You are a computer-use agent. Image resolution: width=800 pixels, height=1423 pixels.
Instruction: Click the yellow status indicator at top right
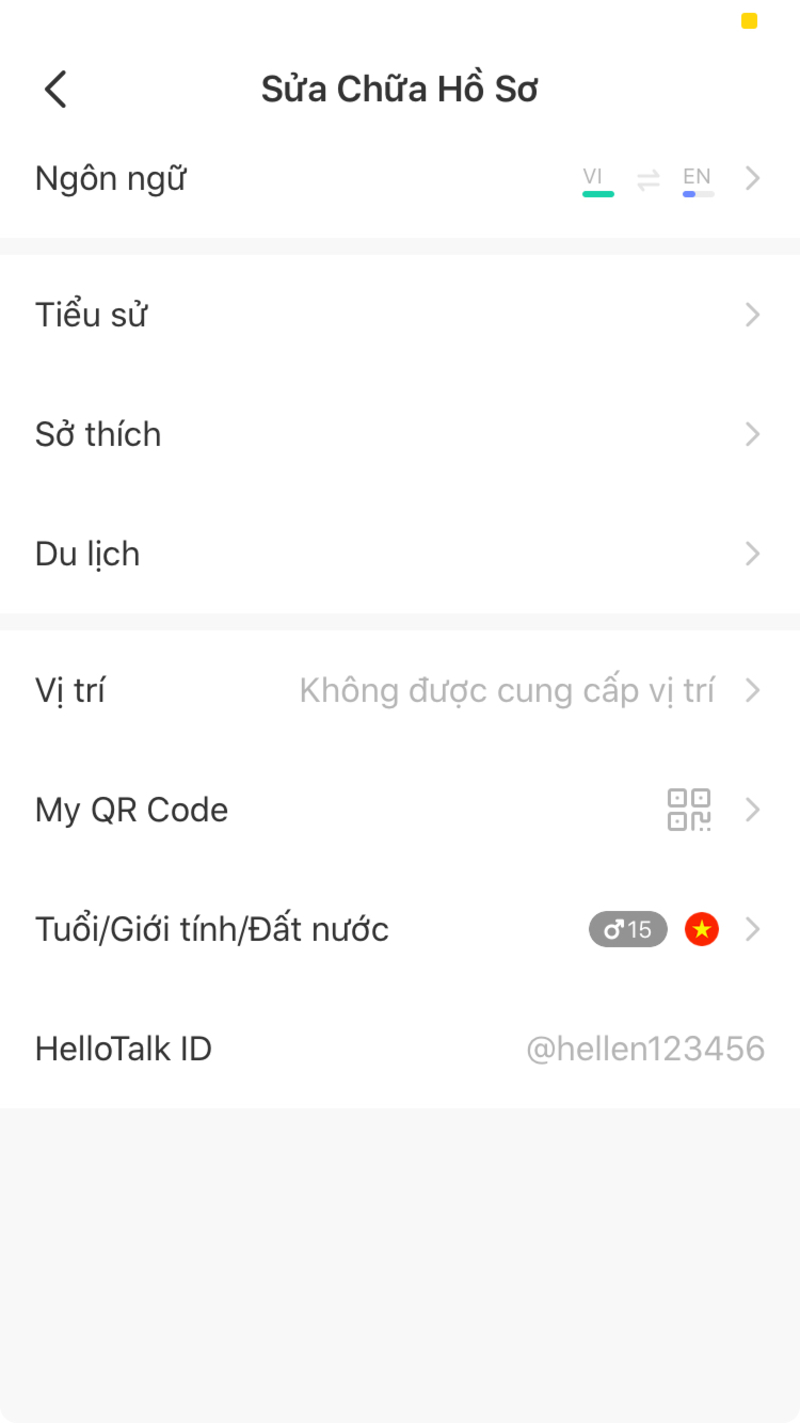pos(749,20)
